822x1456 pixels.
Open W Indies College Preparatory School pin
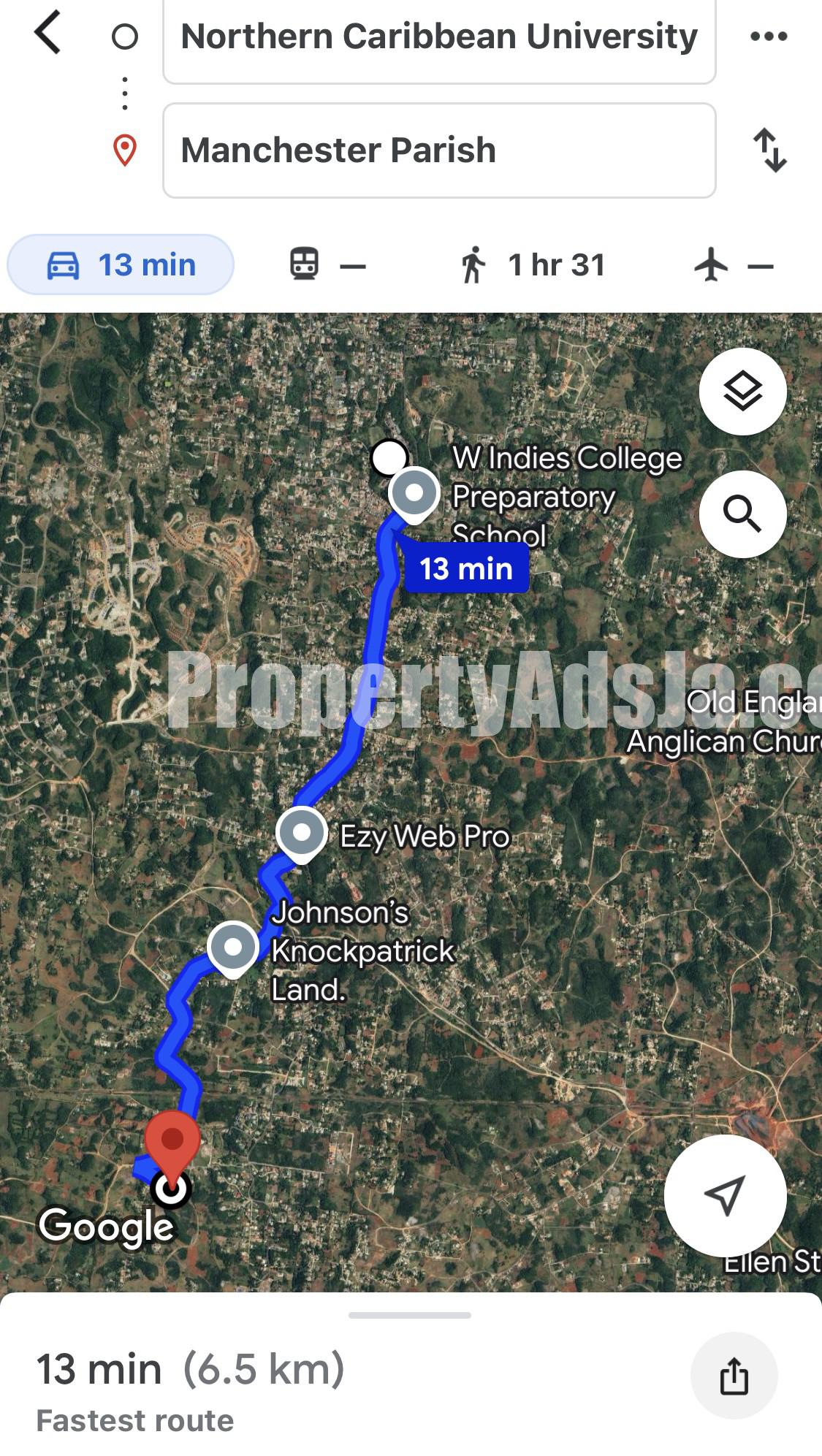(414, 495)
